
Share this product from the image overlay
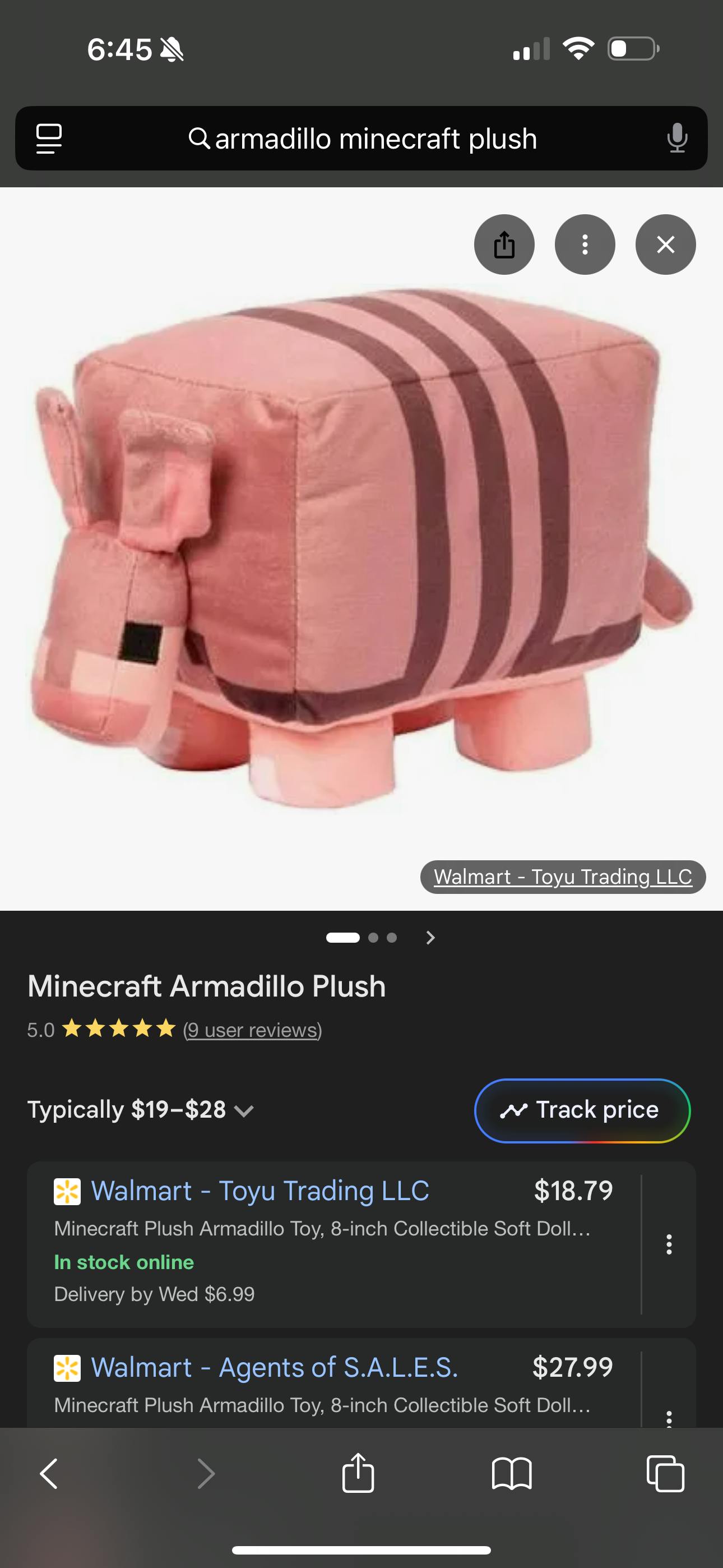[x=504, y=245]
